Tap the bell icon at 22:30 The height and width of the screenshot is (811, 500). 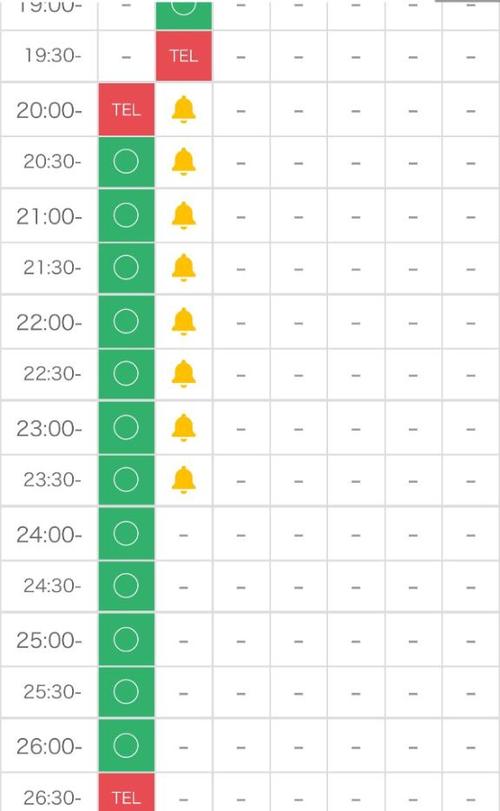click(x=184, y=374)
